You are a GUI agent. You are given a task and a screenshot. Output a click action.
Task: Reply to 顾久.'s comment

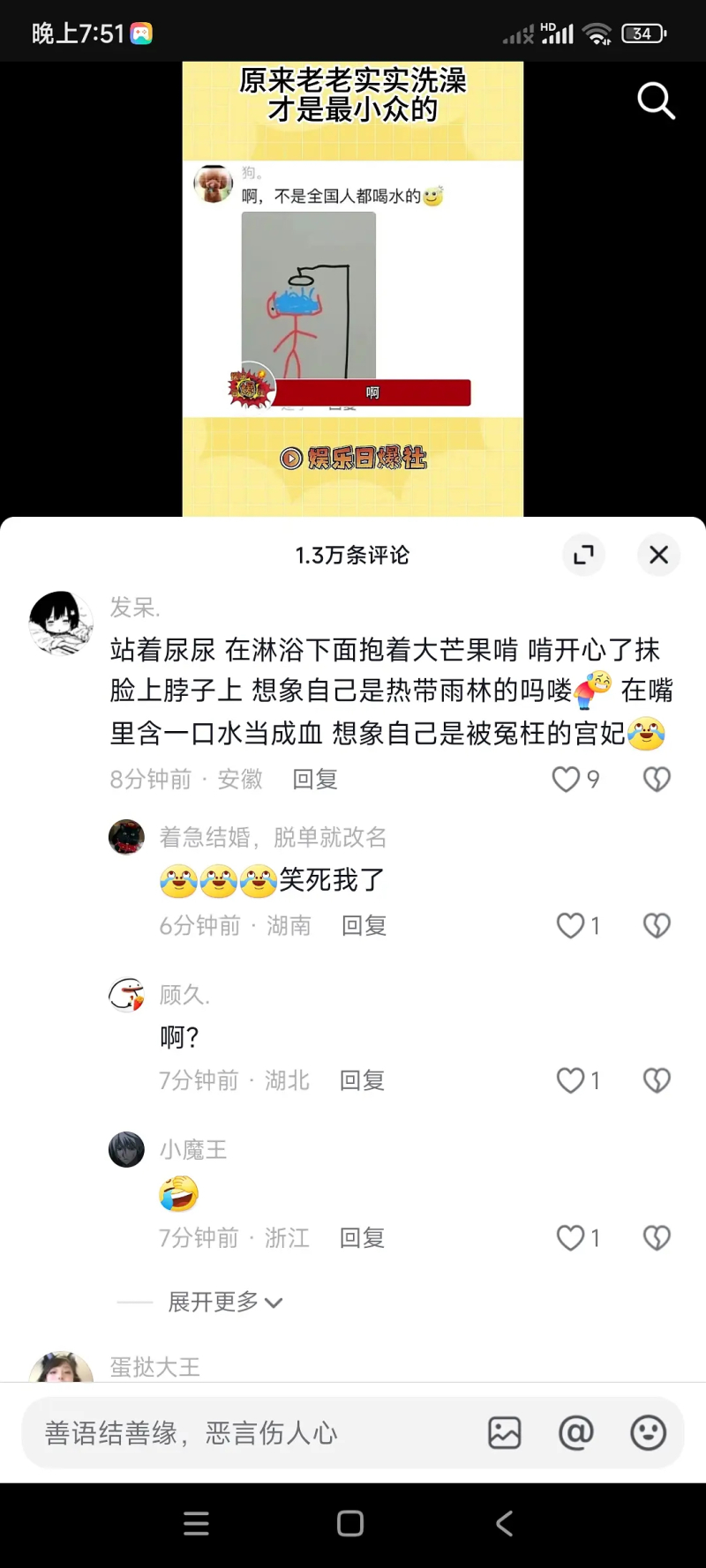(362, 1081)
